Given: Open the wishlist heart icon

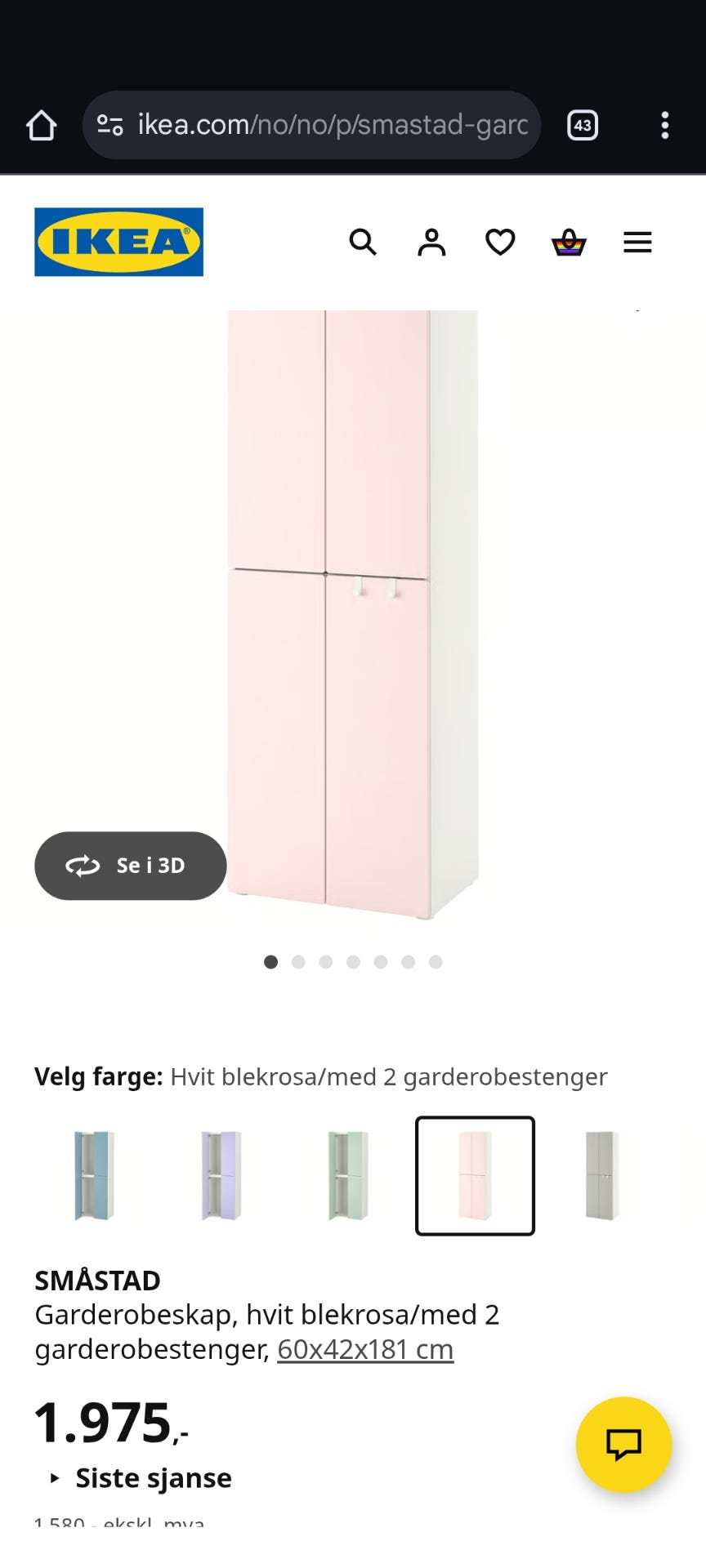Looking at the screenshot, I should pos(500,243).
